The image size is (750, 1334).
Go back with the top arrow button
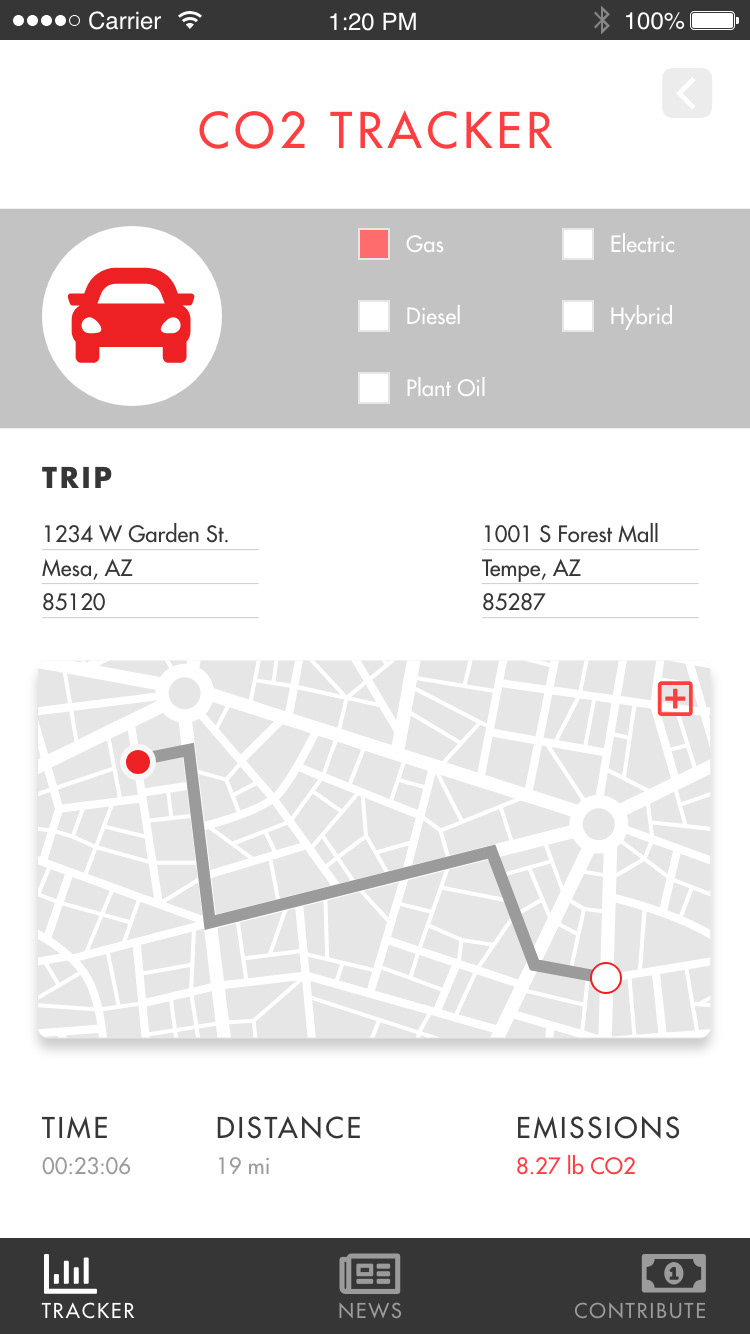tap(687, 93)
